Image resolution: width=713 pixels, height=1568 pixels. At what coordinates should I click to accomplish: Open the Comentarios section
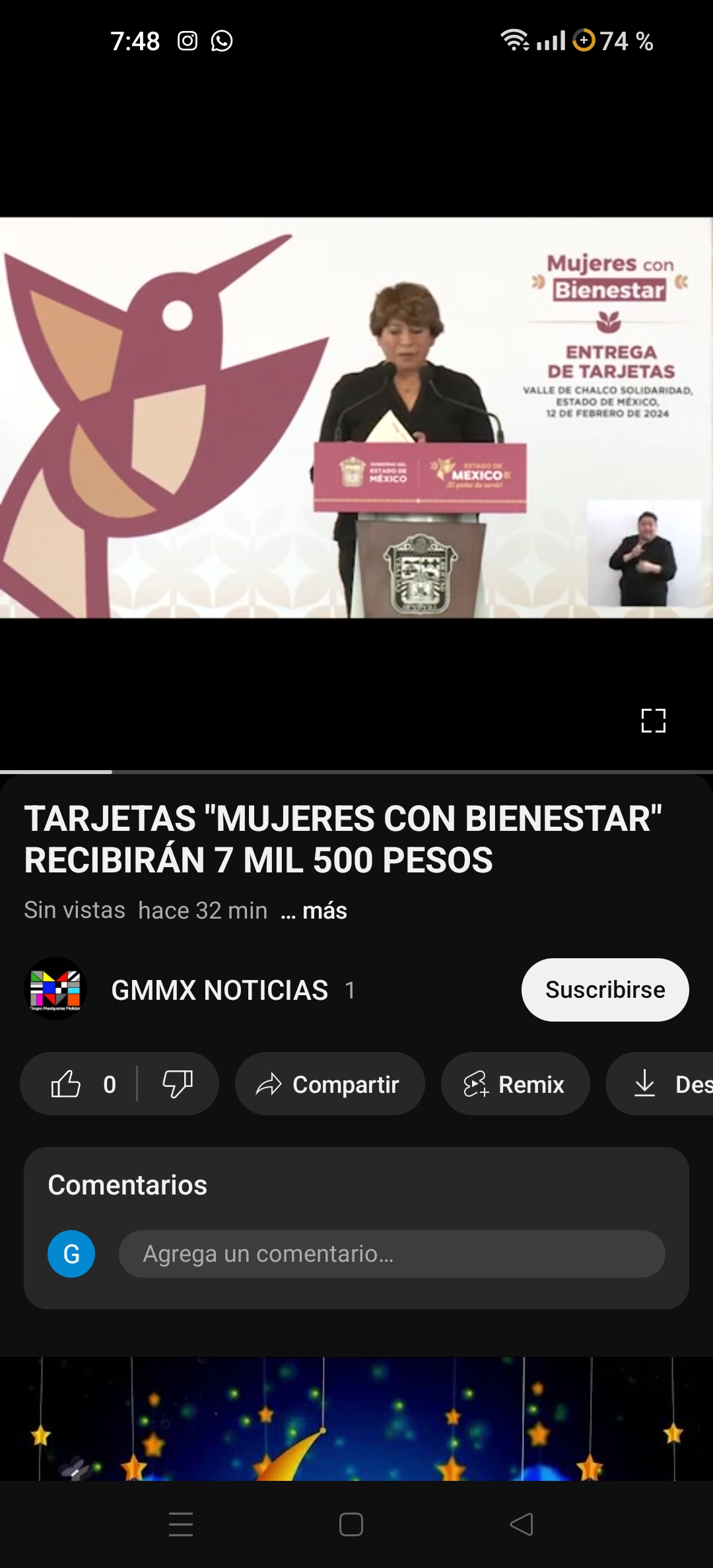pyautogui.click(x=127, y=1185)
